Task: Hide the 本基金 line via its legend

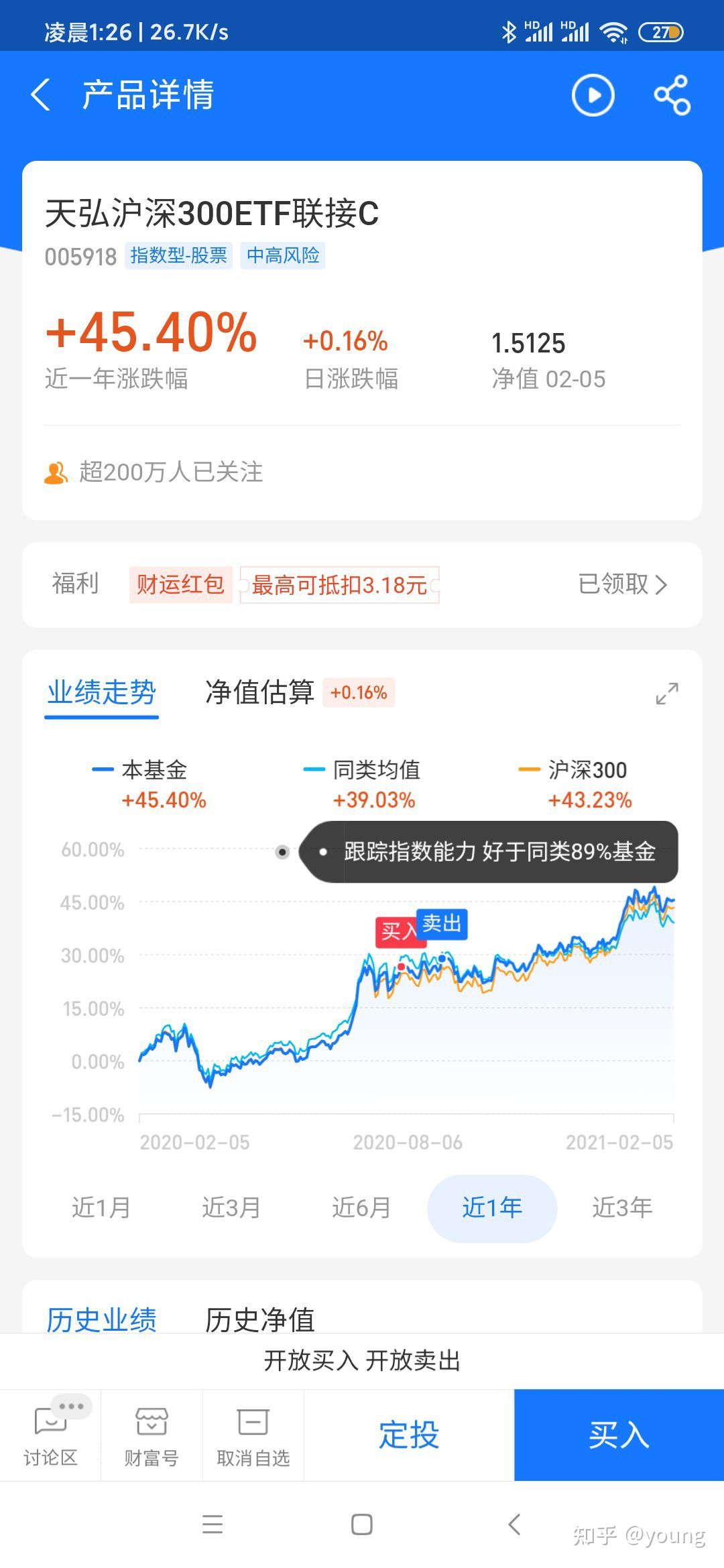Action: (143, 771)
